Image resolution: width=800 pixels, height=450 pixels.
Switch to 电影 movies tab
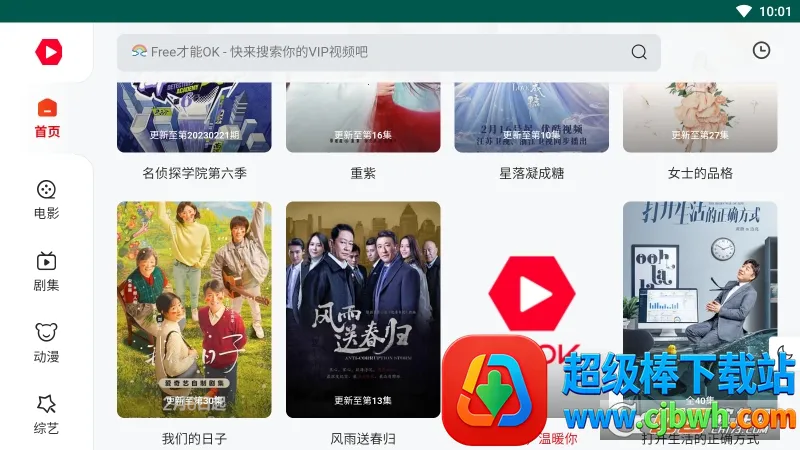46,199
